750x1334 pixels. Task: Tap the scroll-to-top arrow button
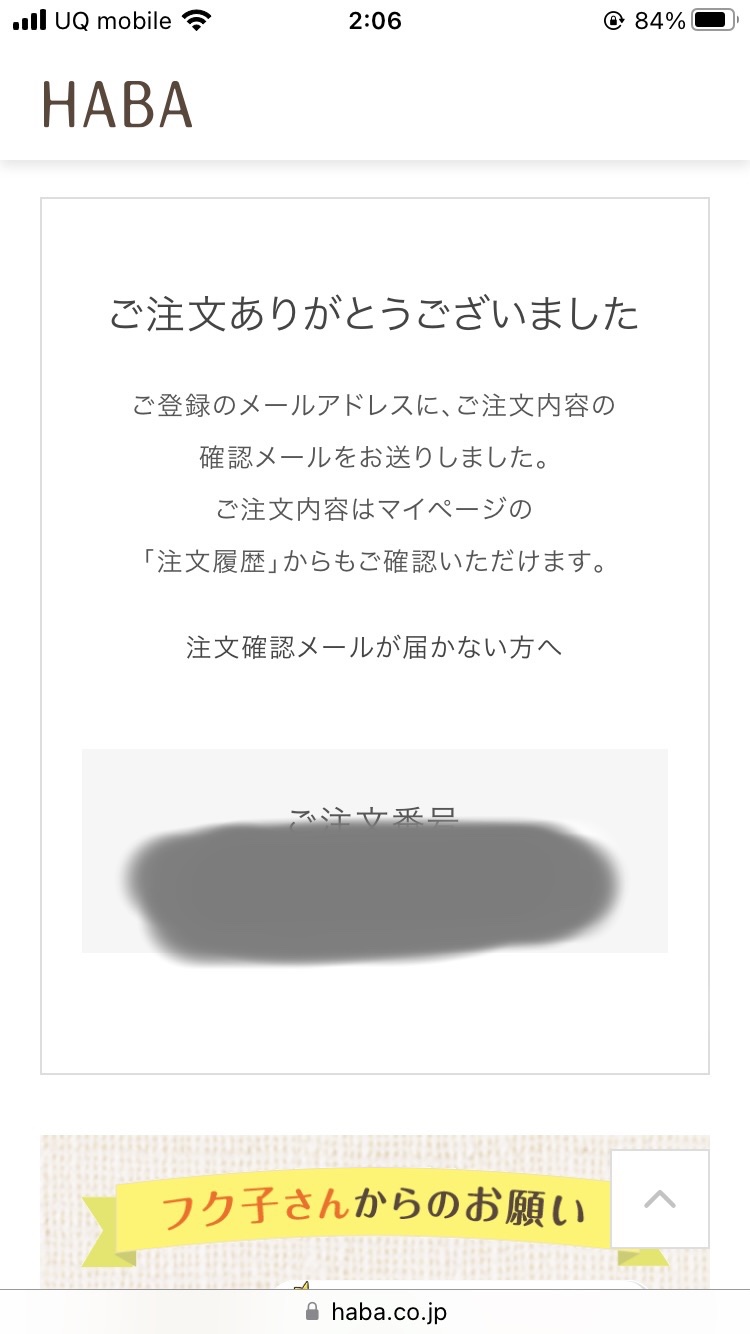coord(660,1199)
